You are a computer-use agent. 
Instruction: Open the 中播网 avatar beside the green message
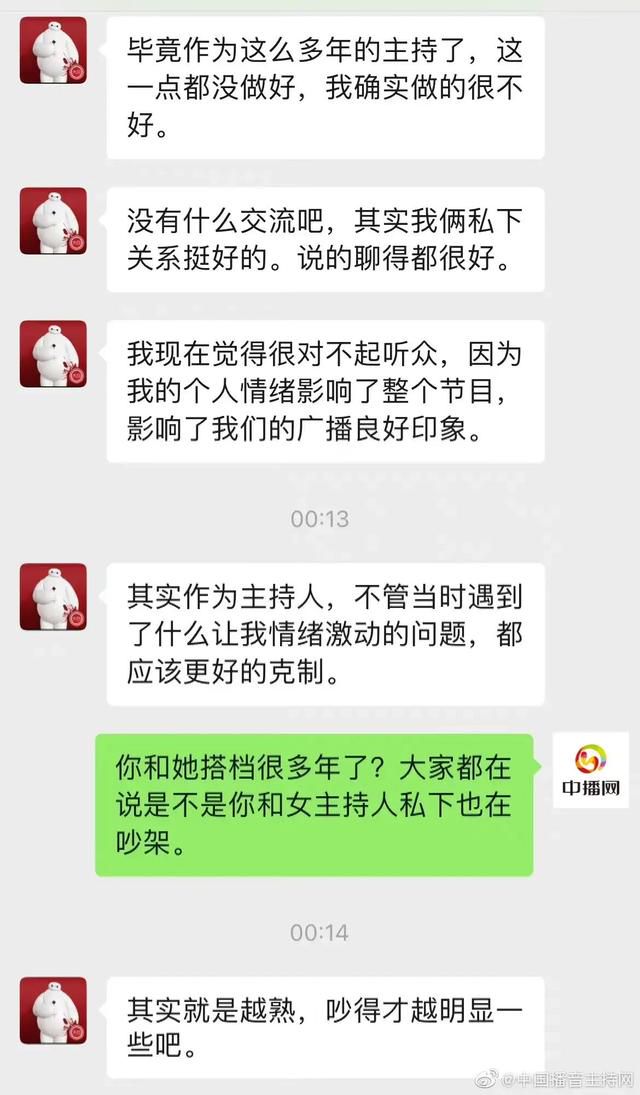pos(591,770)
